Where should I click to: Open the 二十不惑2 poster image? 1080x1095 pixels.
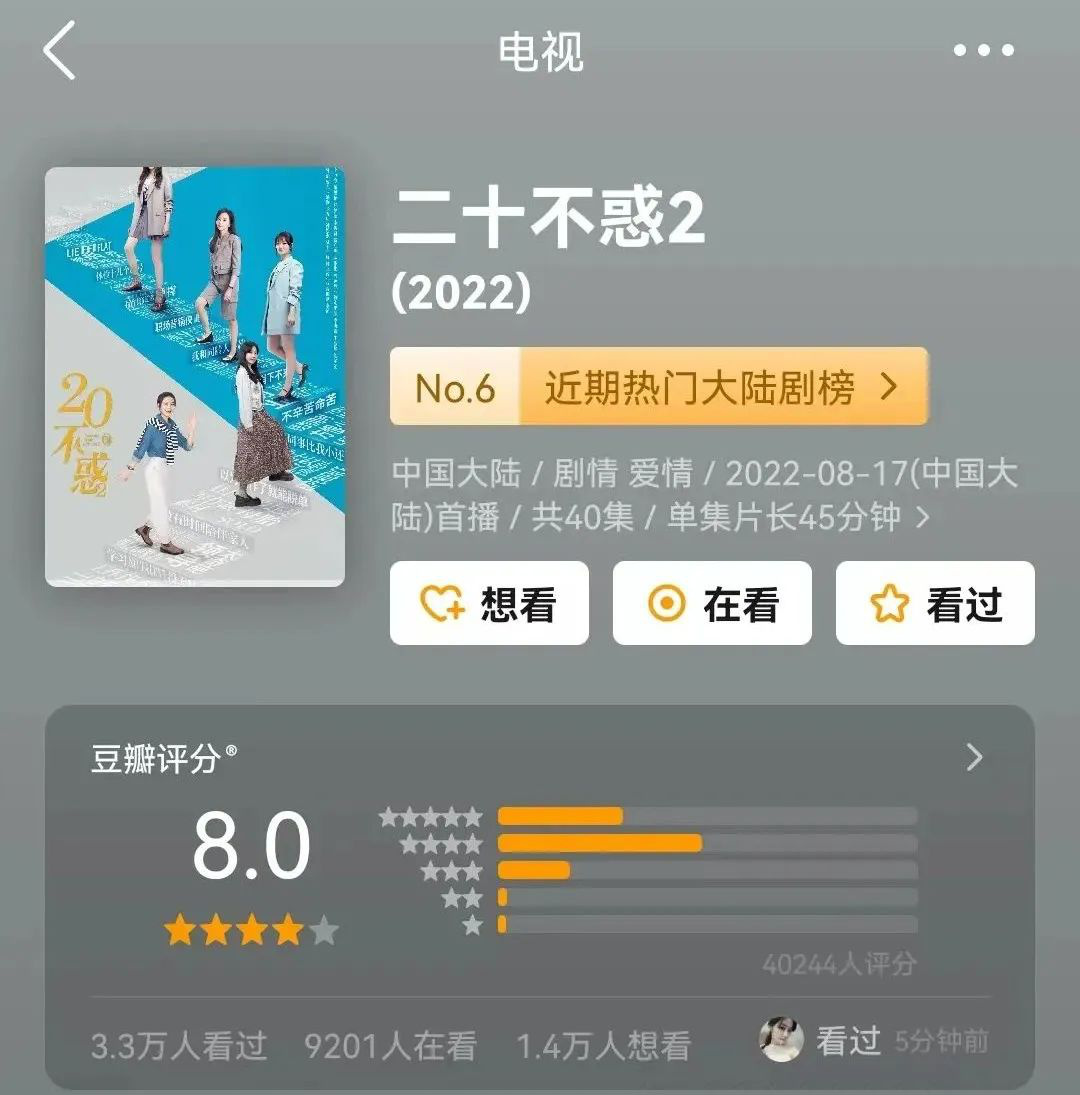(x=195, y=376)
